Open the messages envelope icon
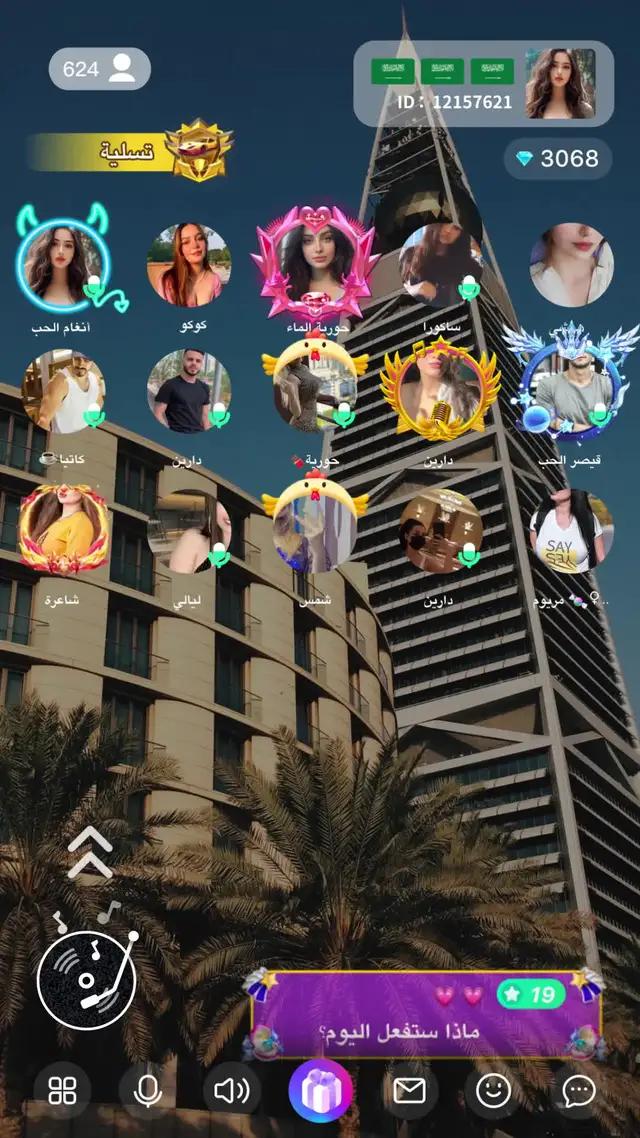This screenshot has height=1138, width=640. pos(409,1090)
